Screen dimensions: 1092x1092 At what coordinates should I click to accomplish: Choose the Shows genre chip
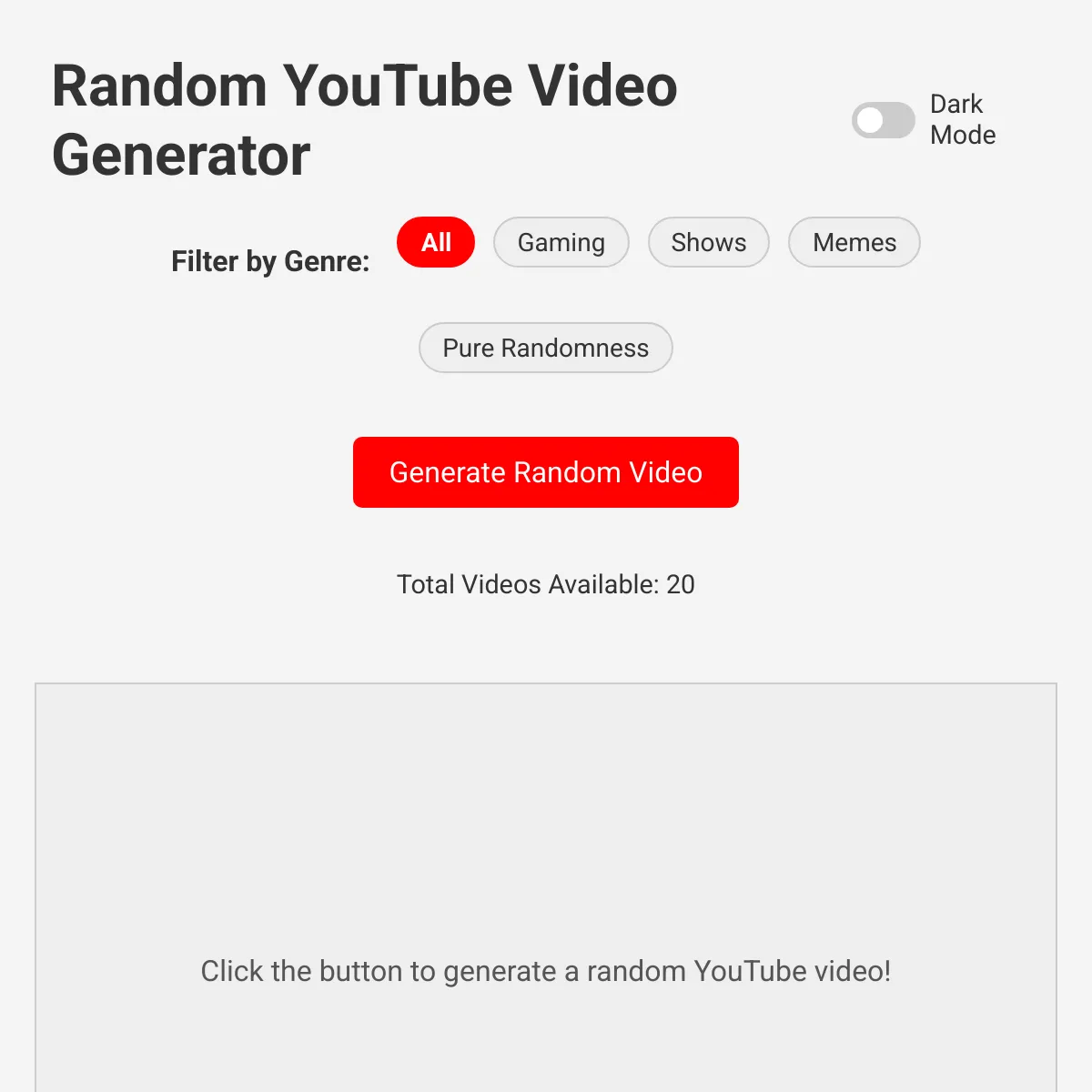[x=708, y=242]
